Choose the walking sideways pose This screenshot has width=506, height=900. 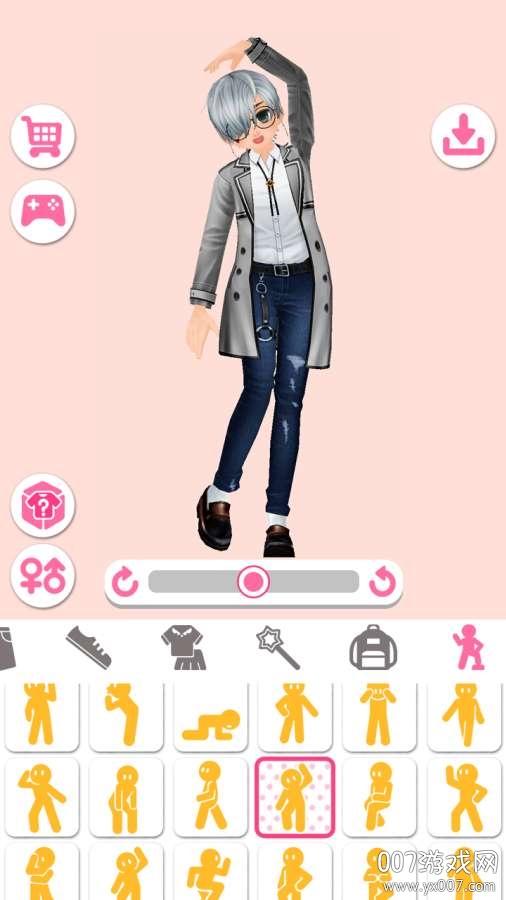211,797
